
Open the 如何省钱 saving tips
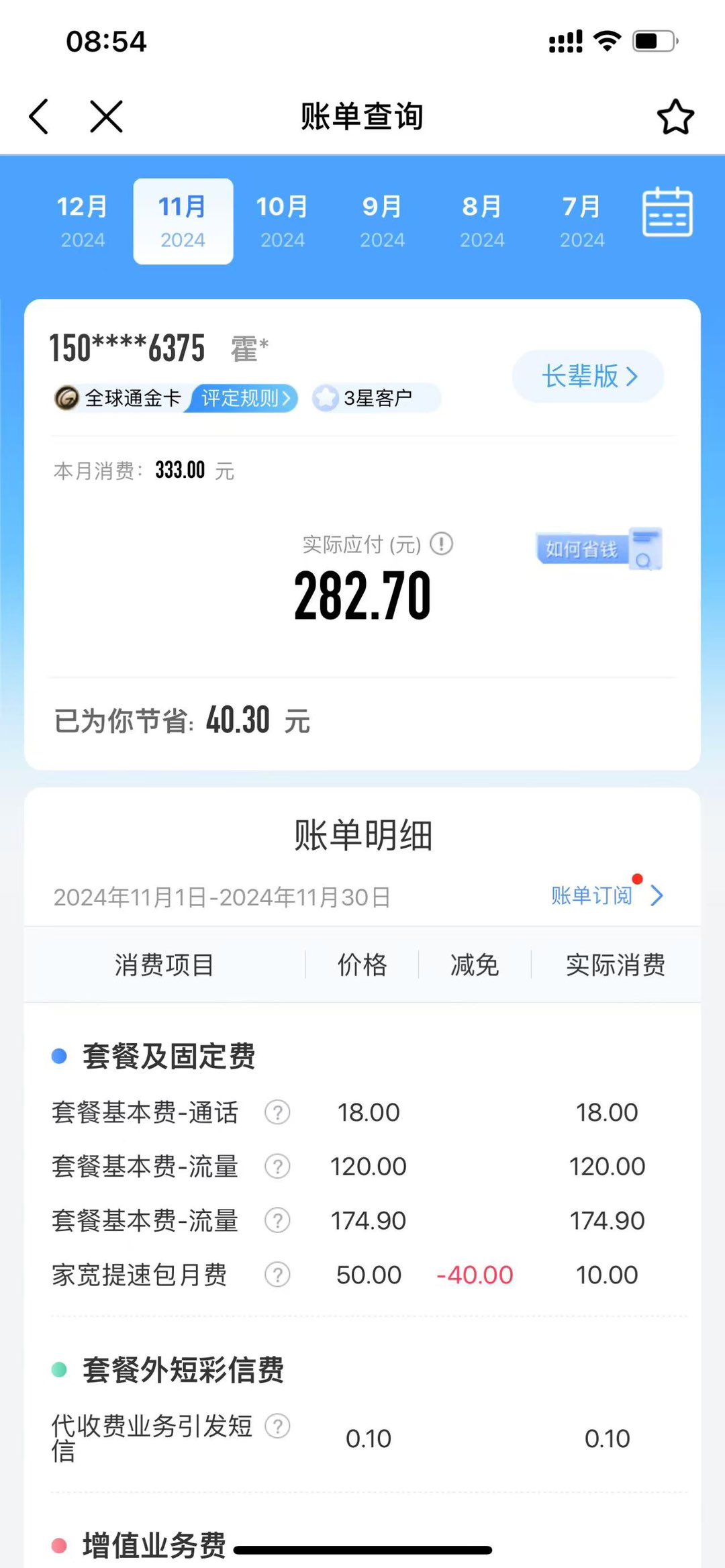click(x=597, y=549)
